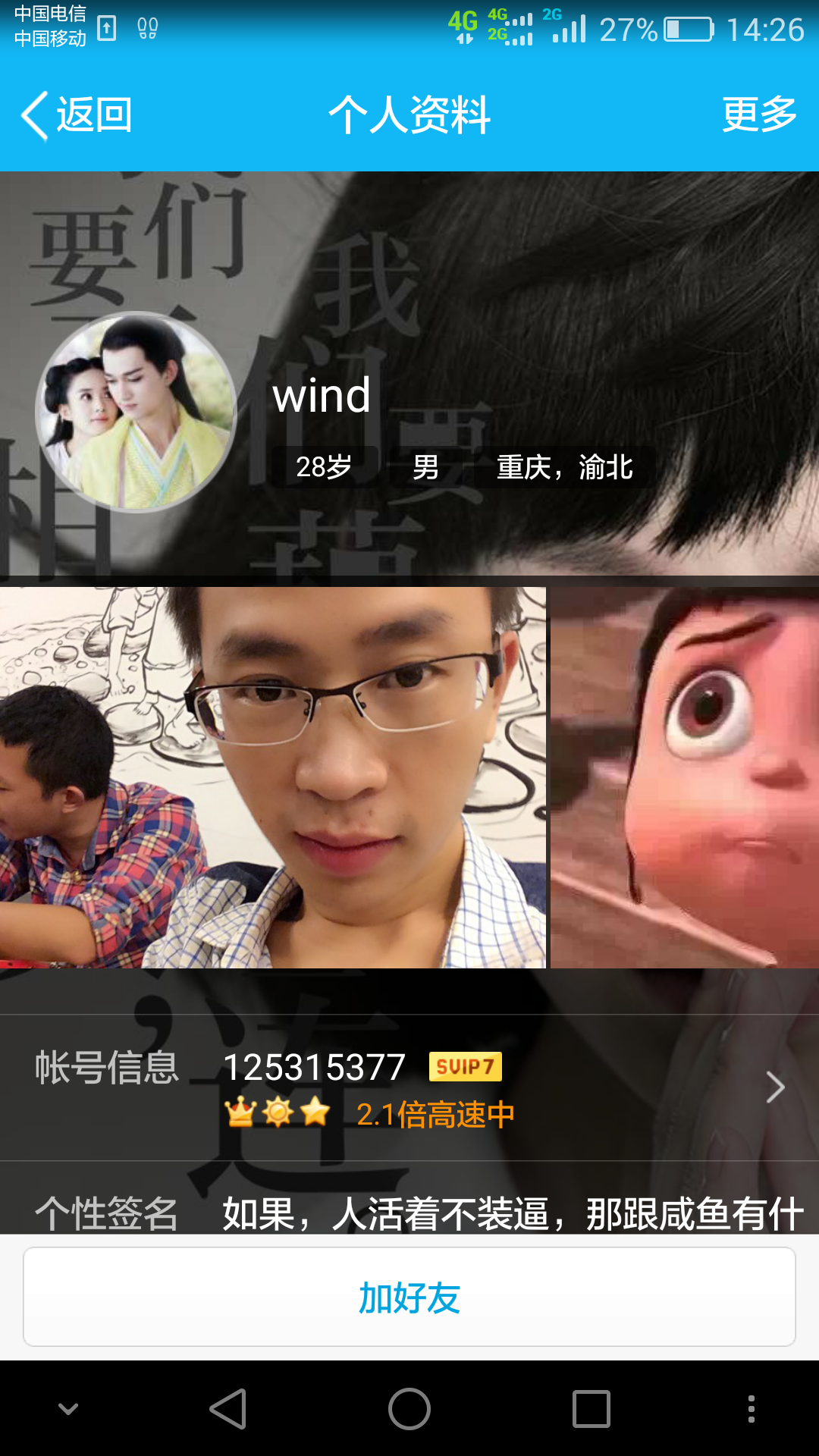
Task: Open the cartoon face photo
Action: pyautogui.click(x=685, y=777)
